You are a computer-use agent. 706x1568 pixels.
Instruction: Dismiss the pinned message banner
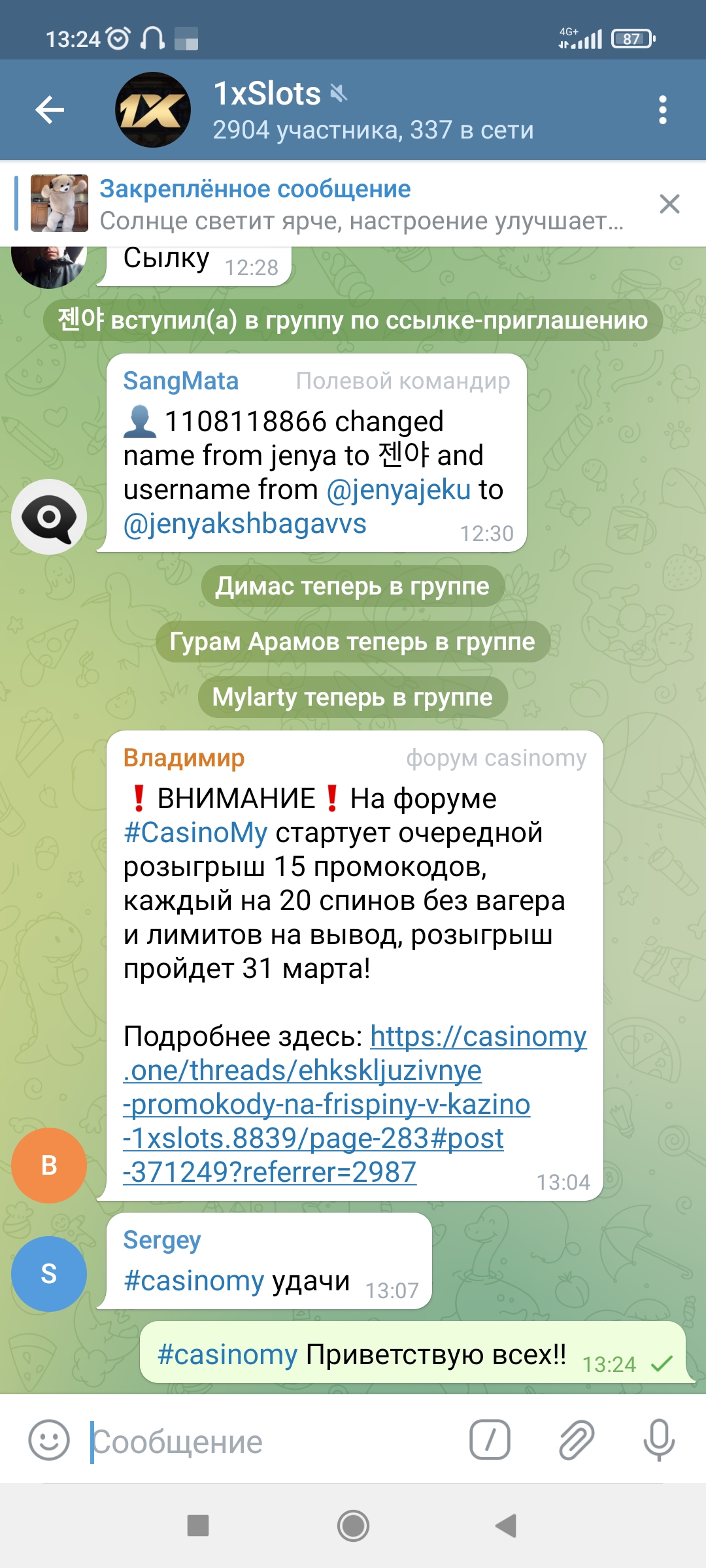click(669, 204)
